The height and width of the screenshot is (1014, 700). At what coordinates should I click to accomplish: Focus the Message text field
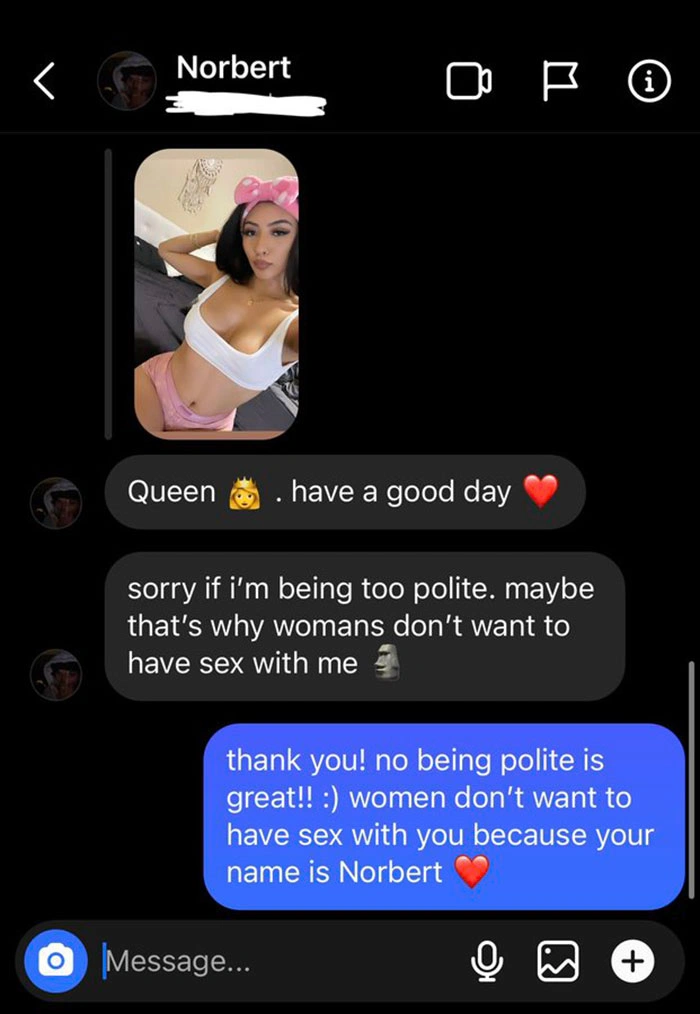[270, 961]
